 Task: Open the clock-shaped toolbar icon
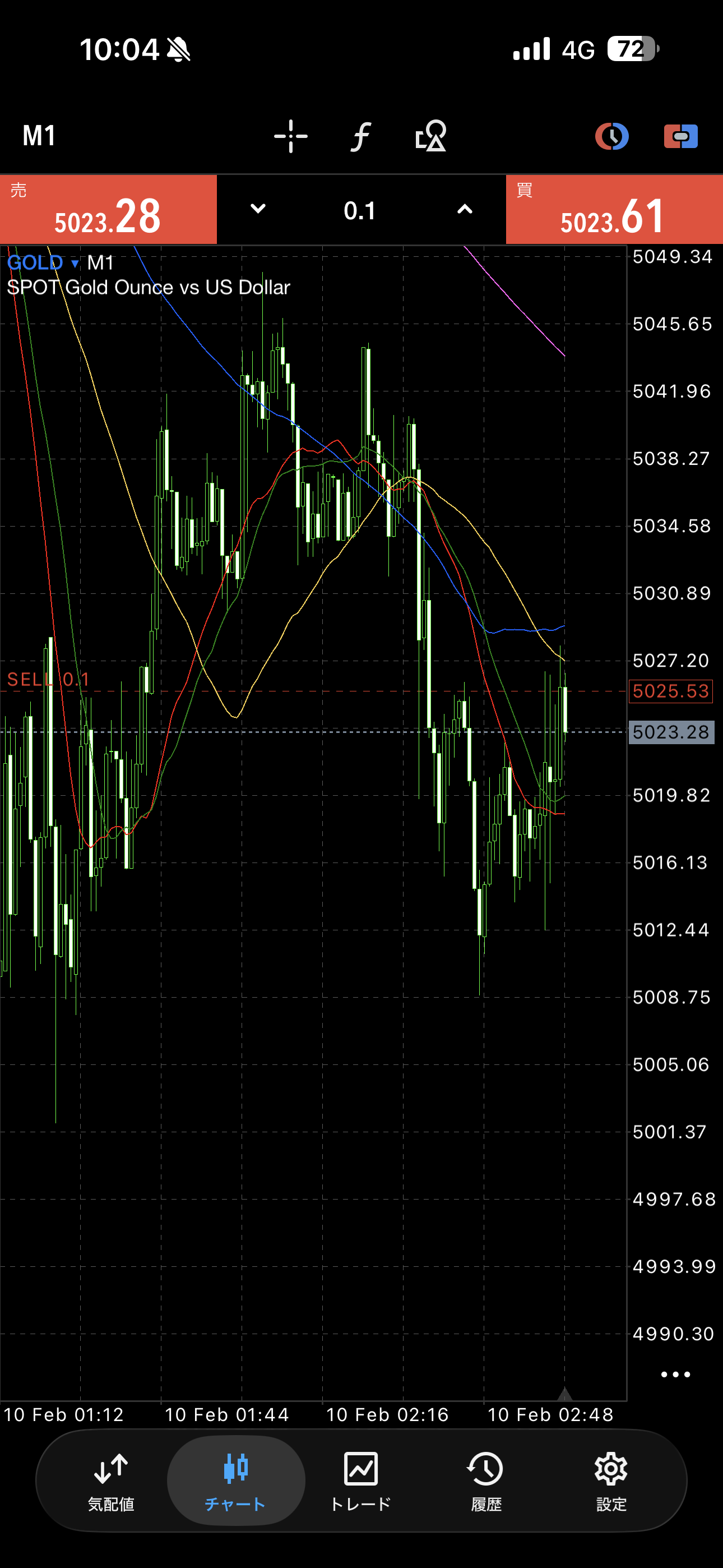[x=611, y=136]
